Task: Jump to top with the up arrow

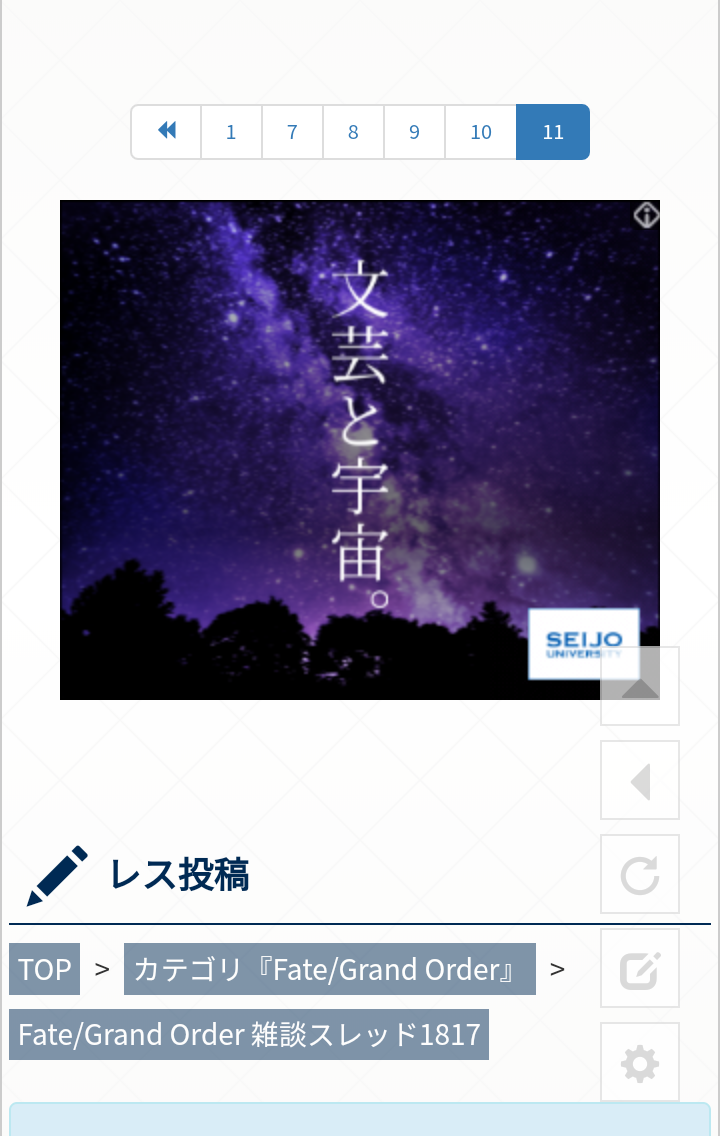Action: pyautogui.click(x=640, y=686)
